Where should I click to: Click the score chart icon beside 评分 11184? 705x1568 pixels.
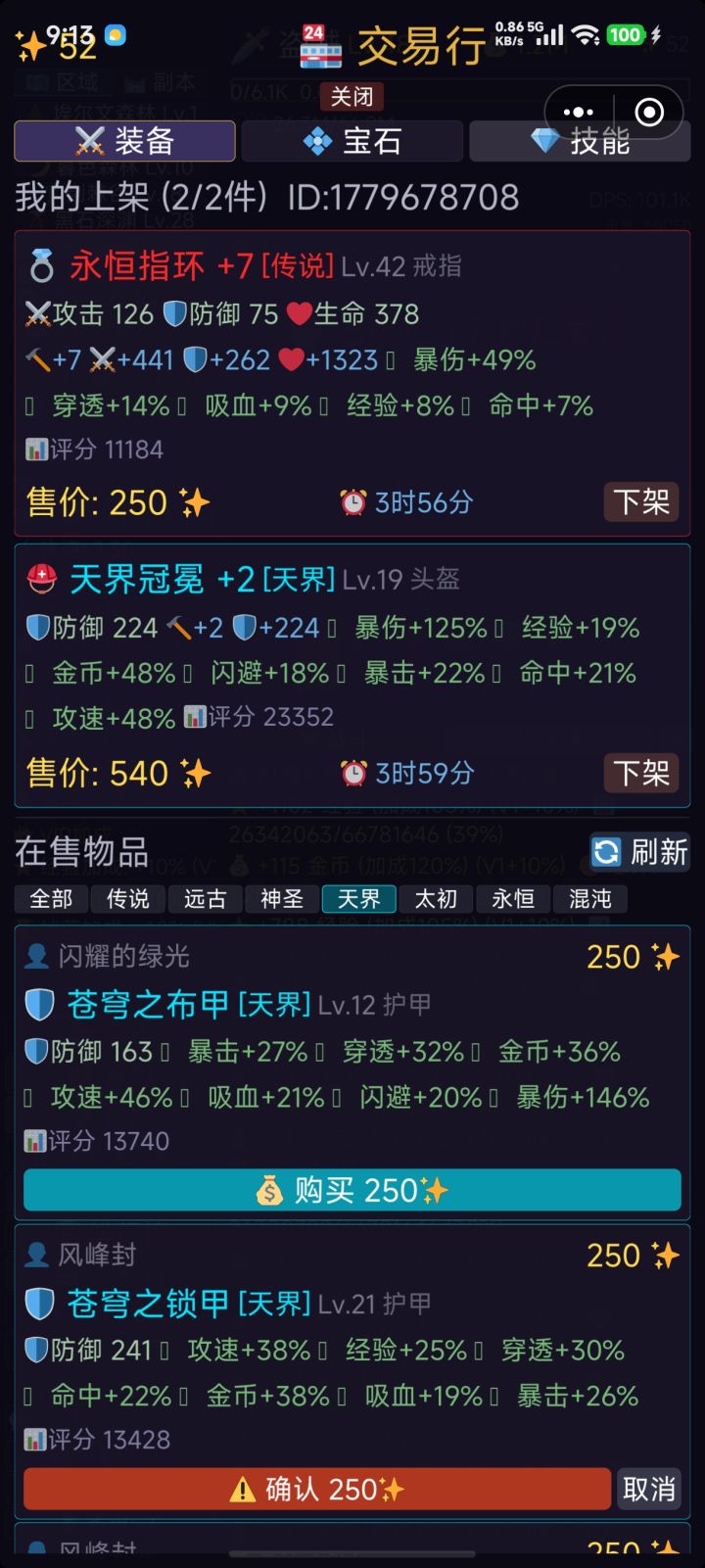37,448
